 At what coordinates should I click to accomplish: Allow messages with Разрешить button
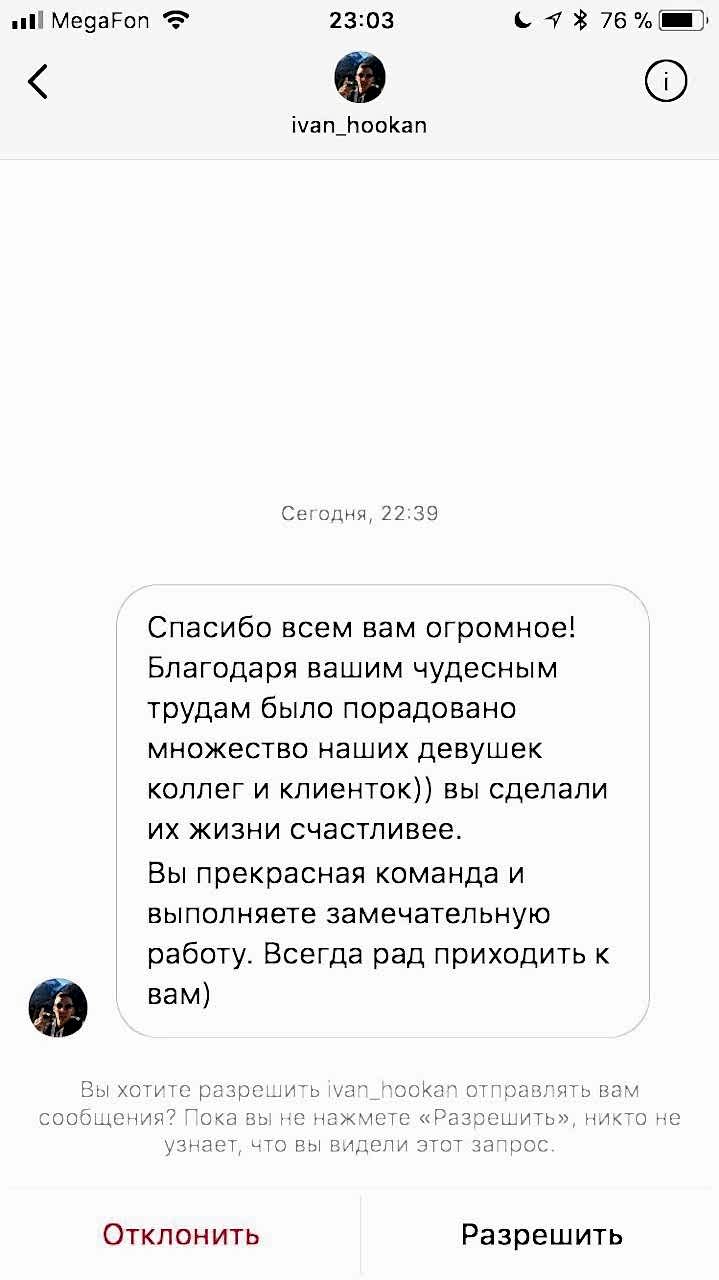coord(542,1235)
